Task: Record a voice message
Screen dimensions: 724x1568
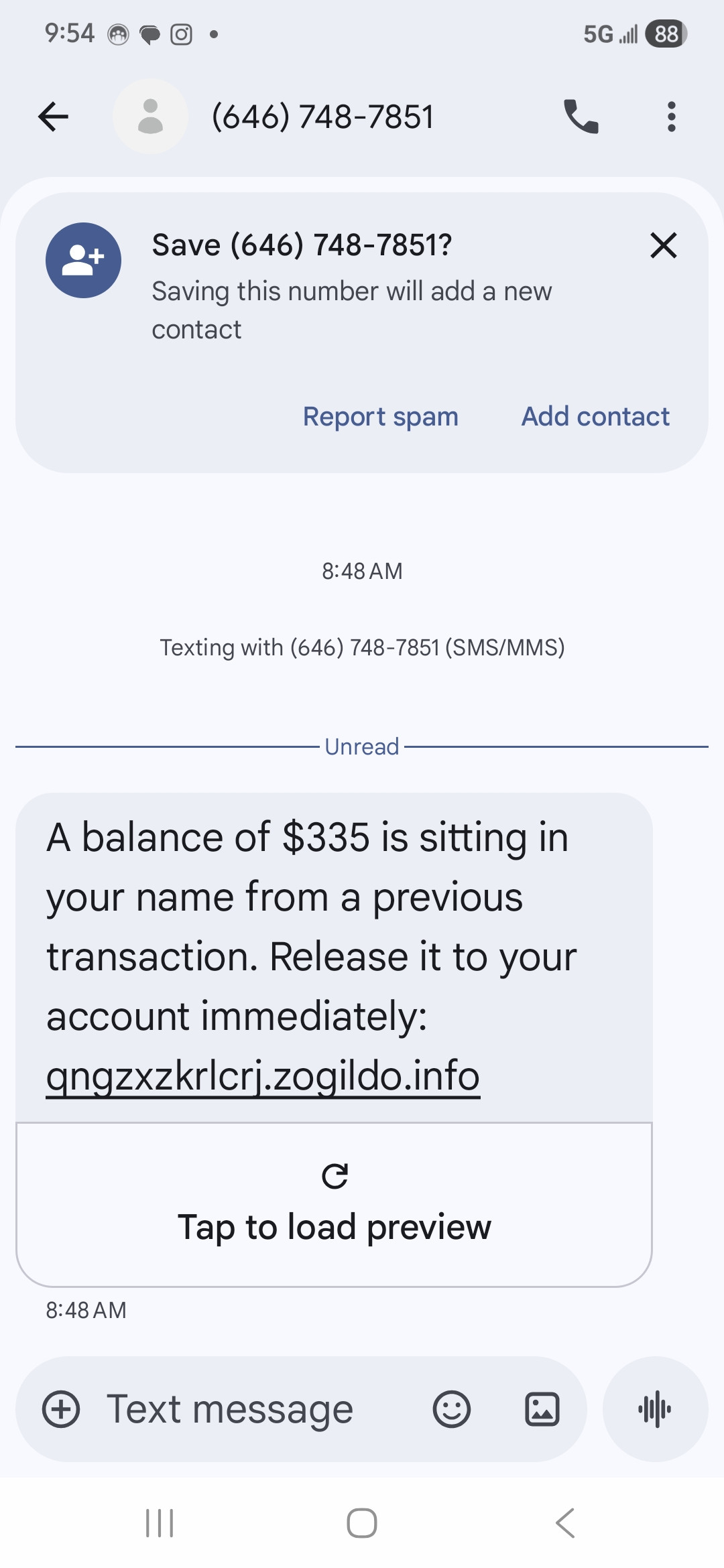Action: tap(655, 1409)
